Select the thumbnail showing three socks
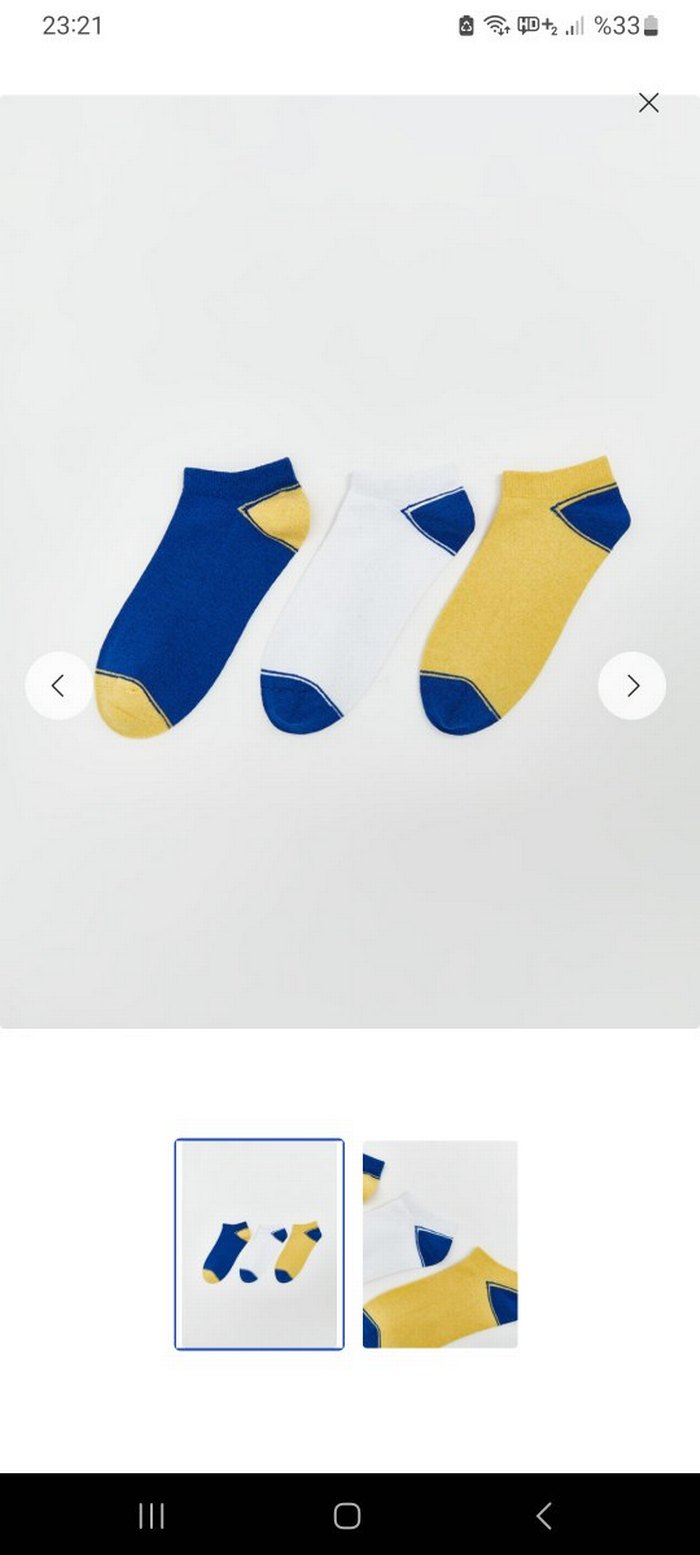700x1555 pixels. tap(259, 1244)
